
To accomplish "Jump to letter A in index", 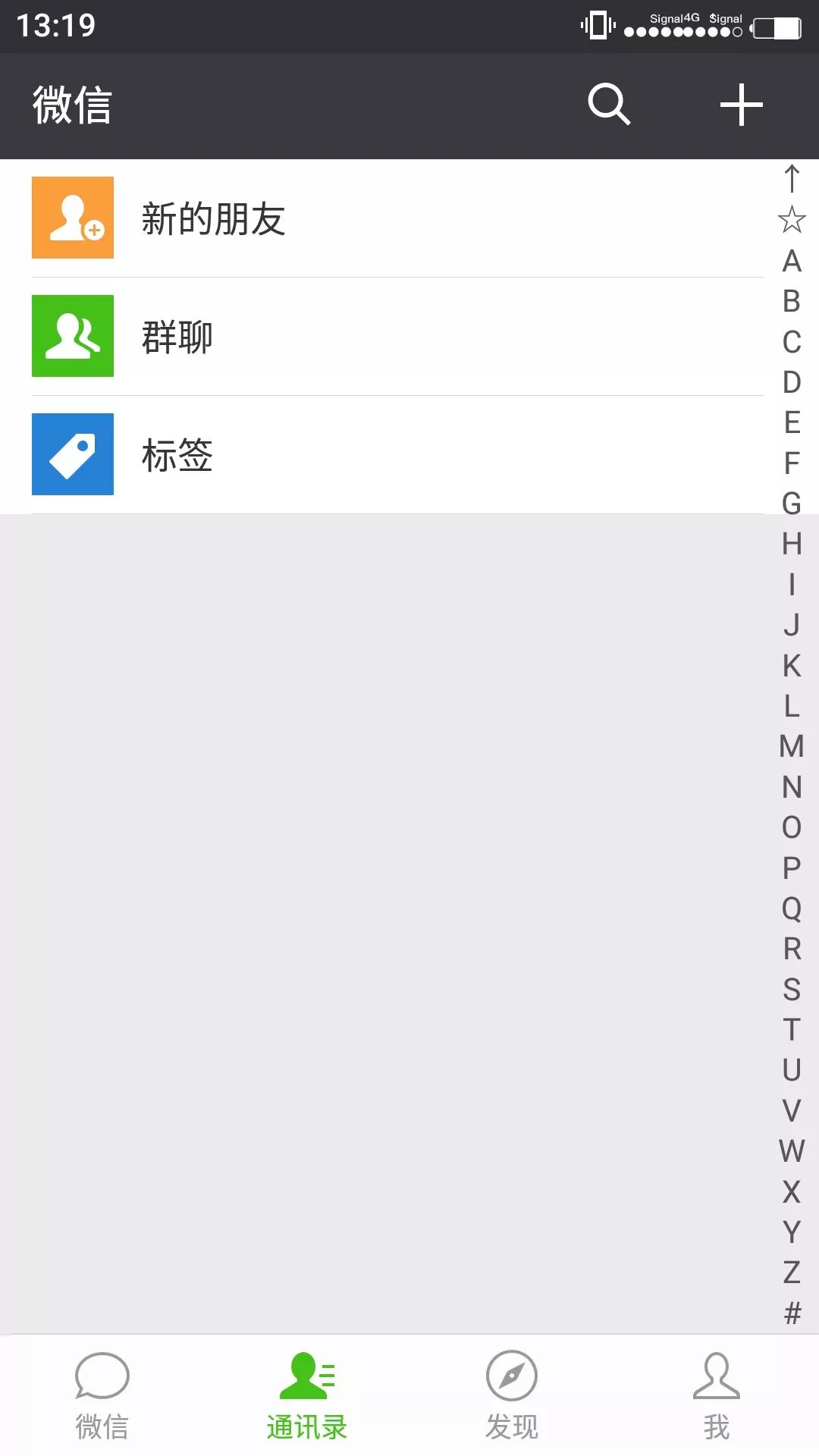I will (792, 261).
